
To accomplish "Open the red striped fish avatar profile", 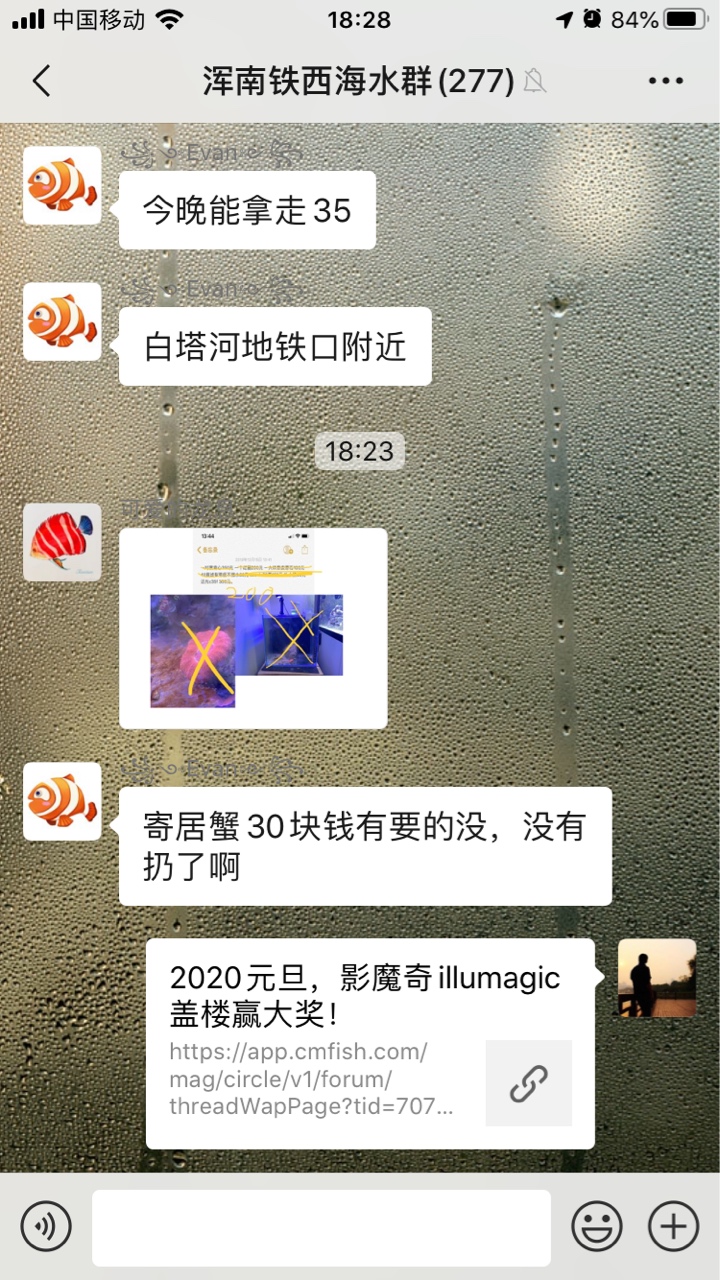I will (x=62, y=542).
